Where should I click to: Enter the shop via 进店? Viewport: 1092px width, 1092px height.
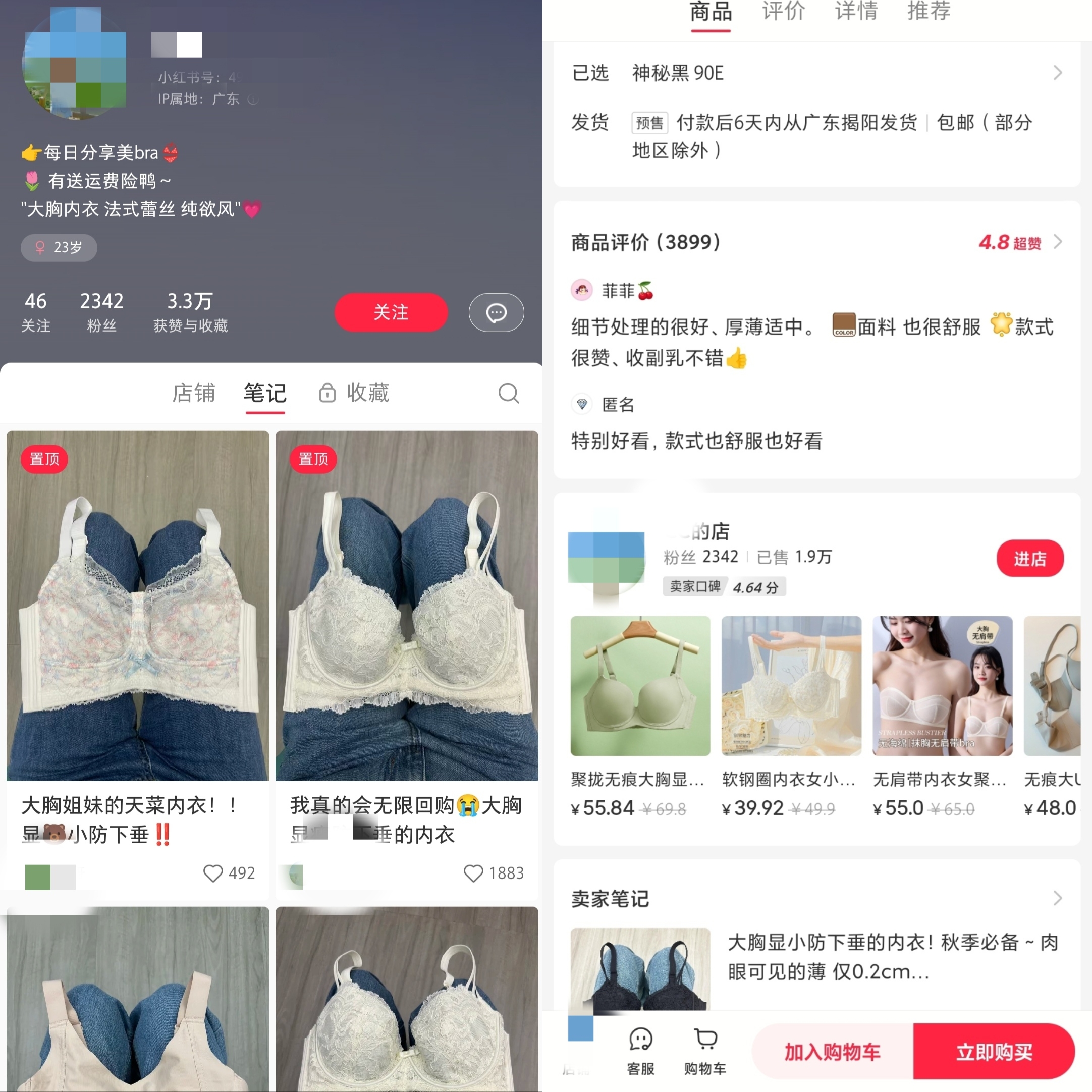tap(1029, 559)
